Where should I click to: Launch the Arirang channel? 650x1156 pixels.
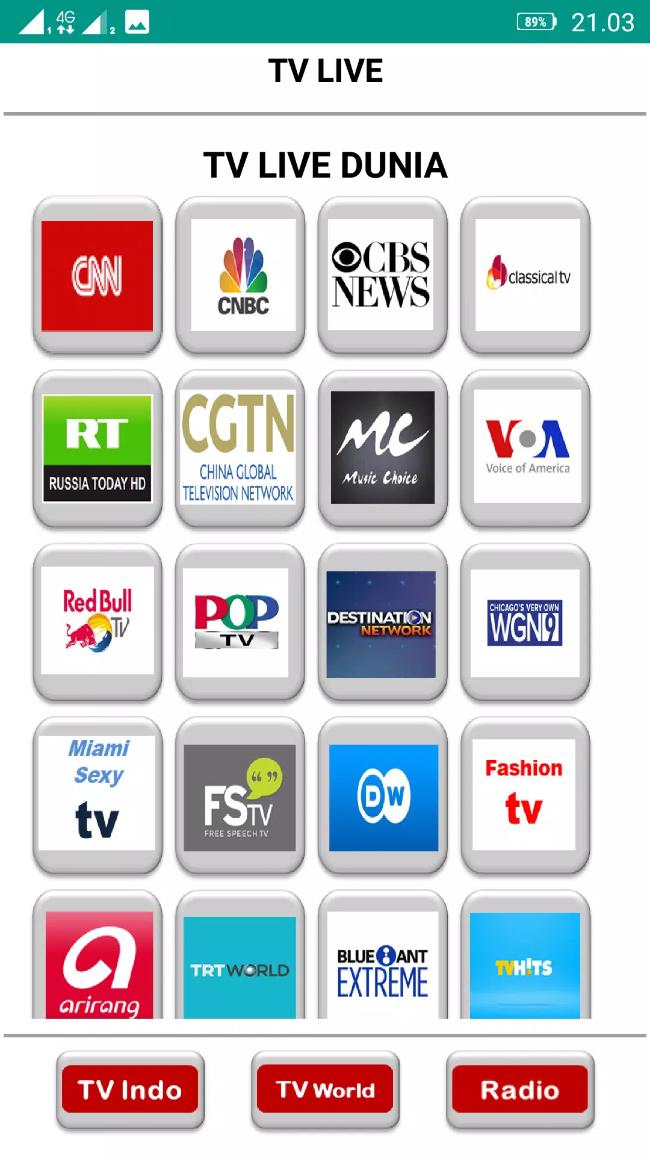pyautogui.click(x=97, y=955)
